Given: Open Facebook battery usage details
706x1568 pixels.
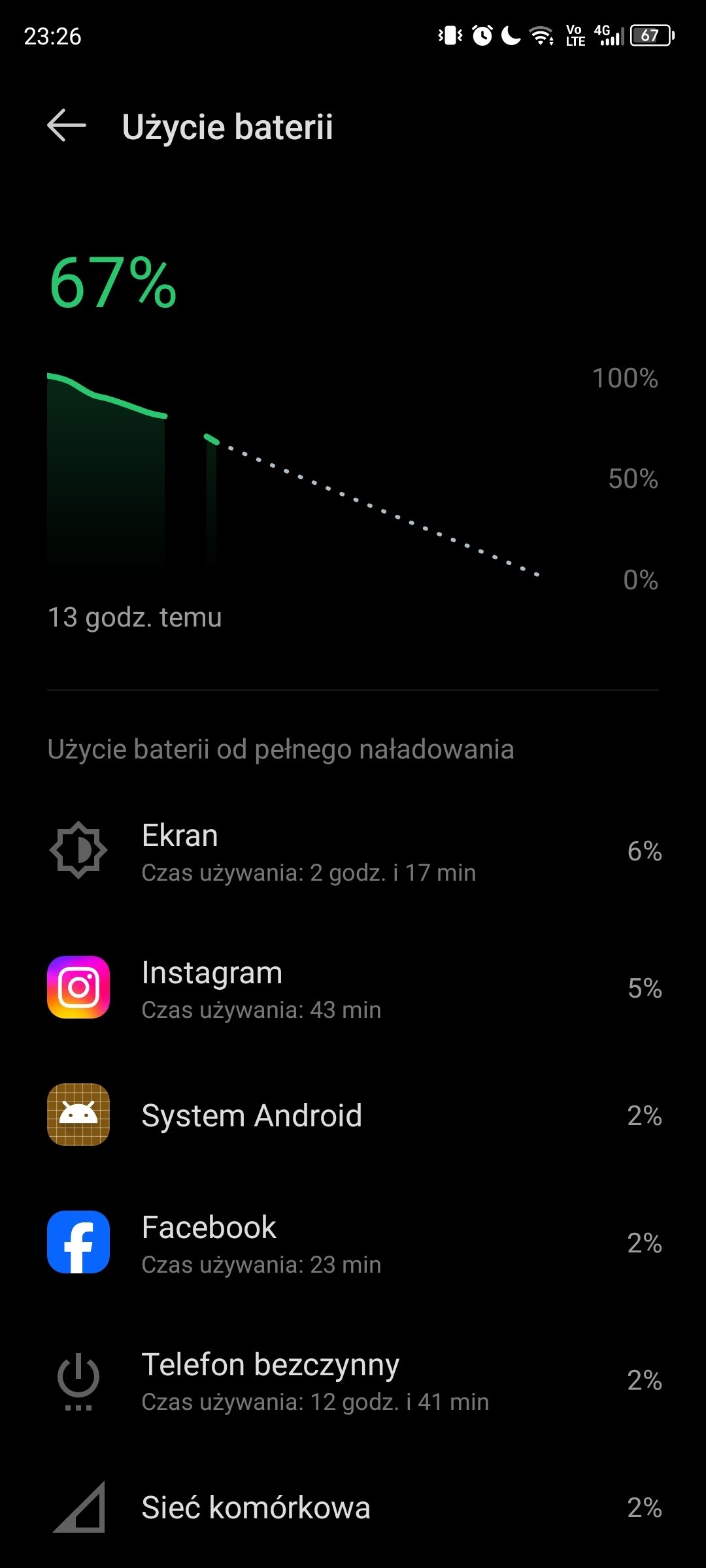Looking at the screenshot, I should tap(353, 1242).
